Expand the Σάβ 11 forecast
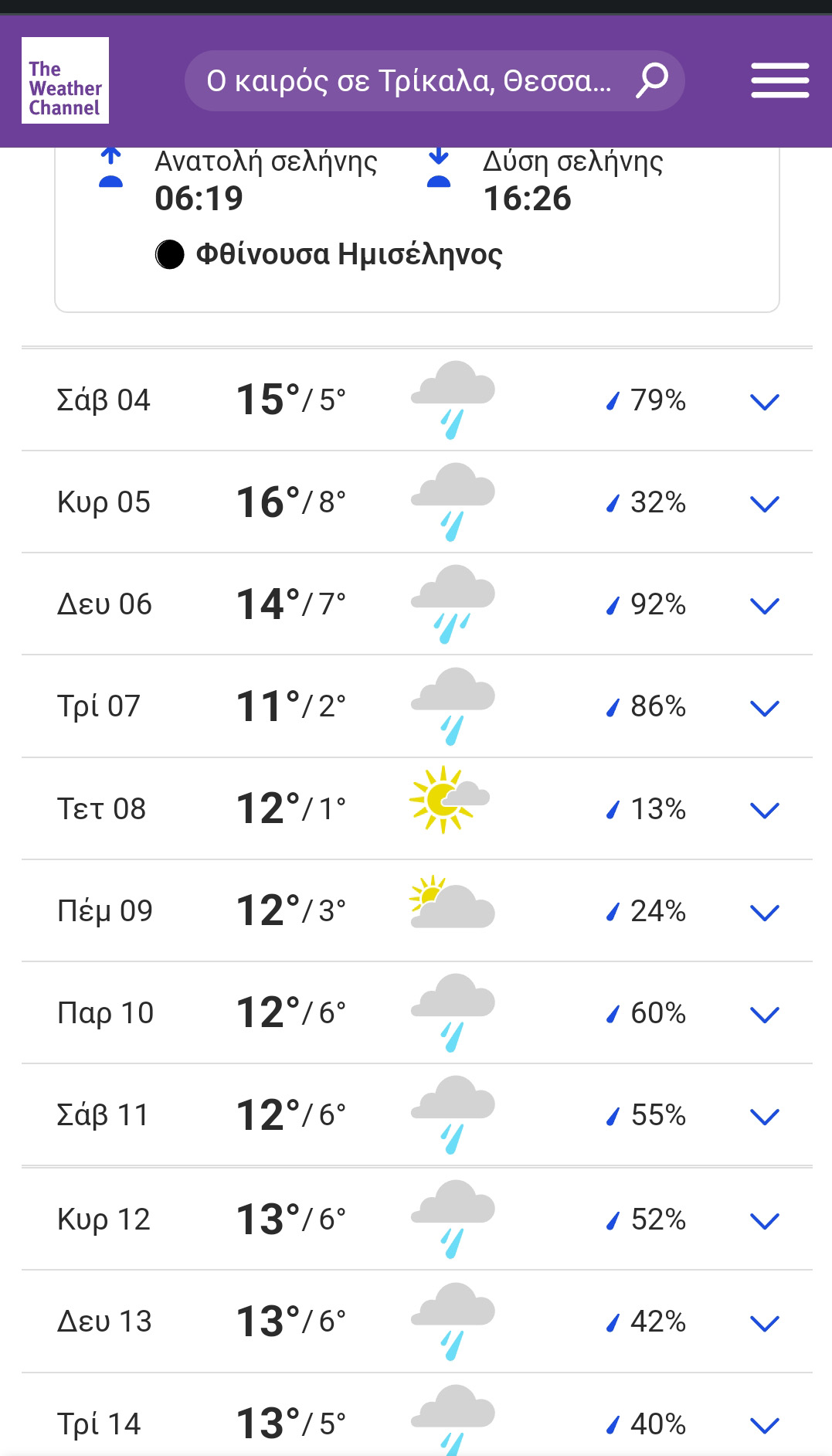Image resolution: width=832 pixels, height=1456 pixels. [764, 1117]
